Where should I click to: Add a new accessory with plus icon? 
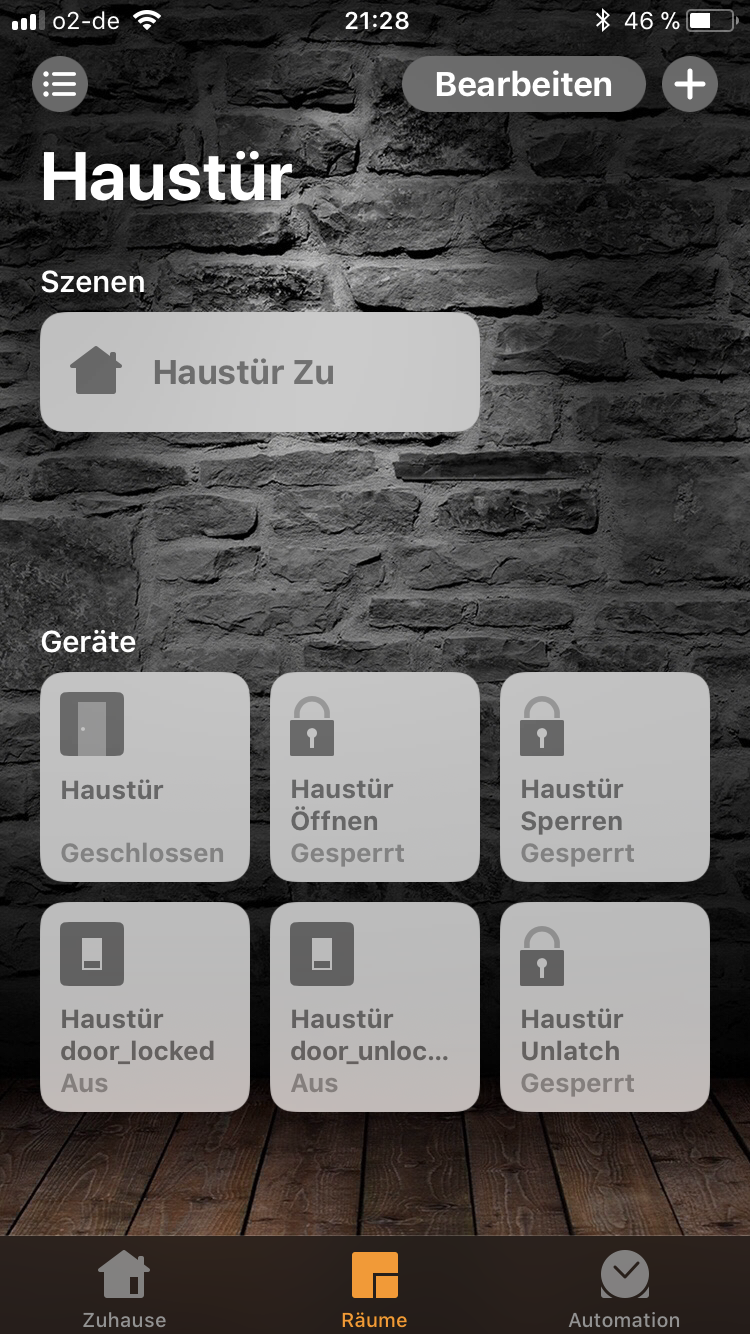[x=689, y=84]
